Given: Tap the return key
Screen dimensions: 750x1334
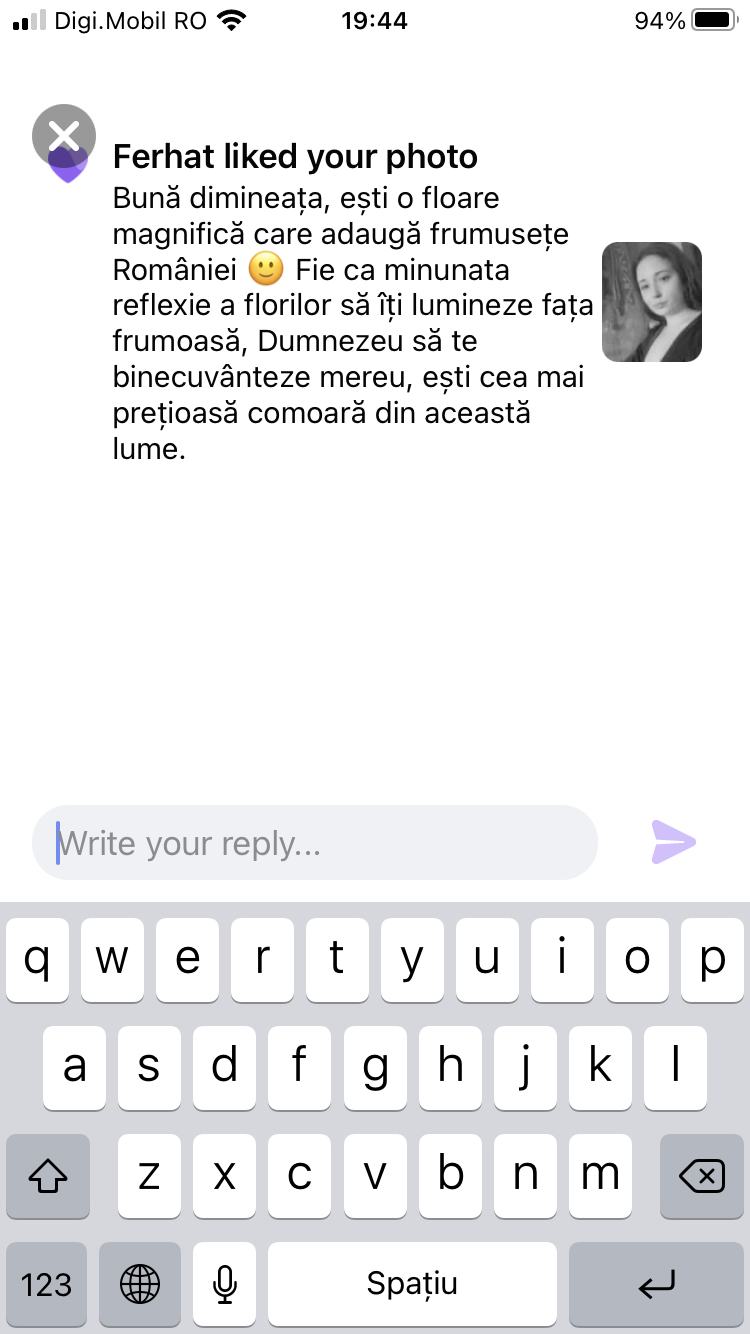Looking at the screenshot, I should tap(657, 1284).
